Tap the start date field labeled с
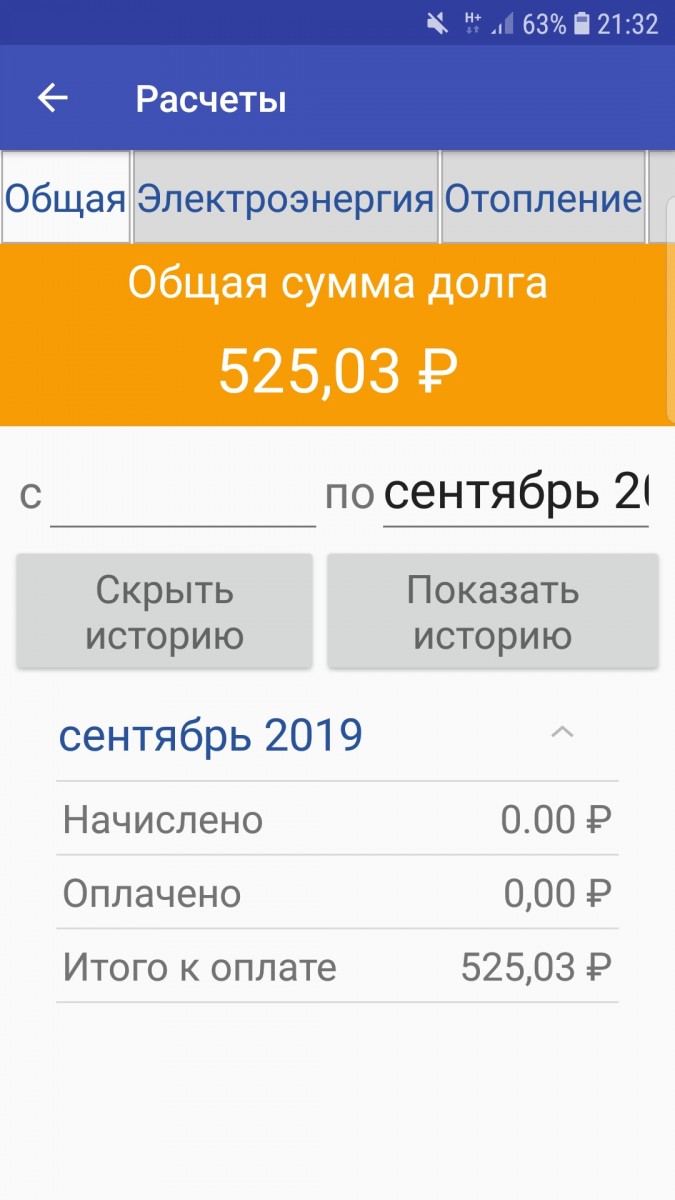 pos(183,497)
